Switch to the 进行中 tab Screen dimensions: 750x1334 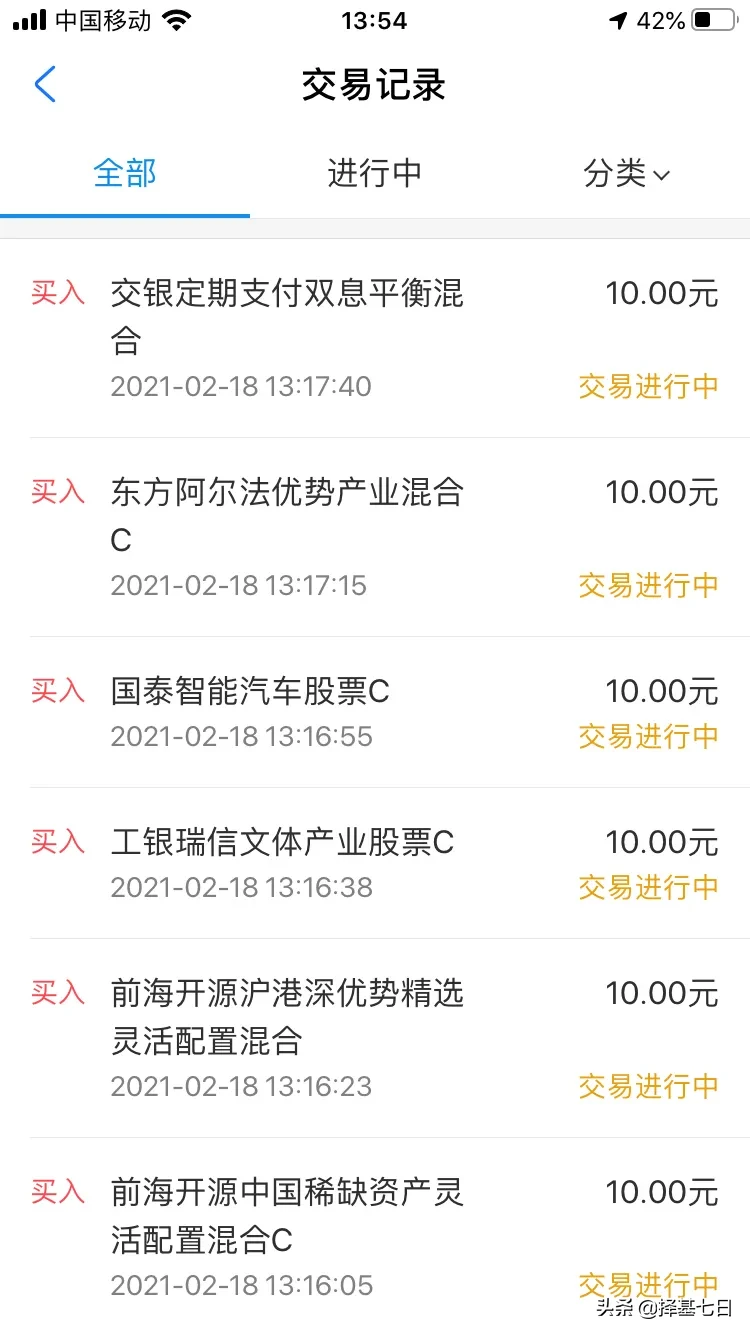pyautogui.click(x=375, y=173)
